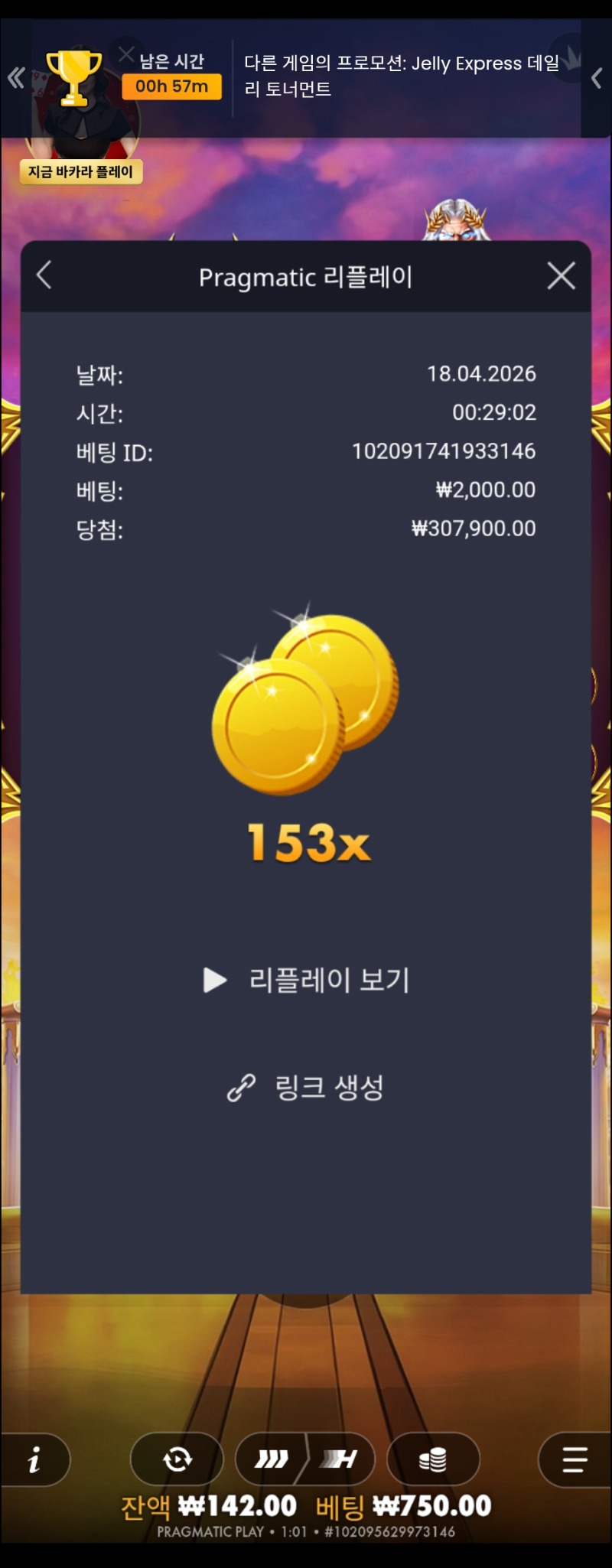612x1568 pixels.
Task: Collapse the promotion banner with double arrows
Action: 16,77
